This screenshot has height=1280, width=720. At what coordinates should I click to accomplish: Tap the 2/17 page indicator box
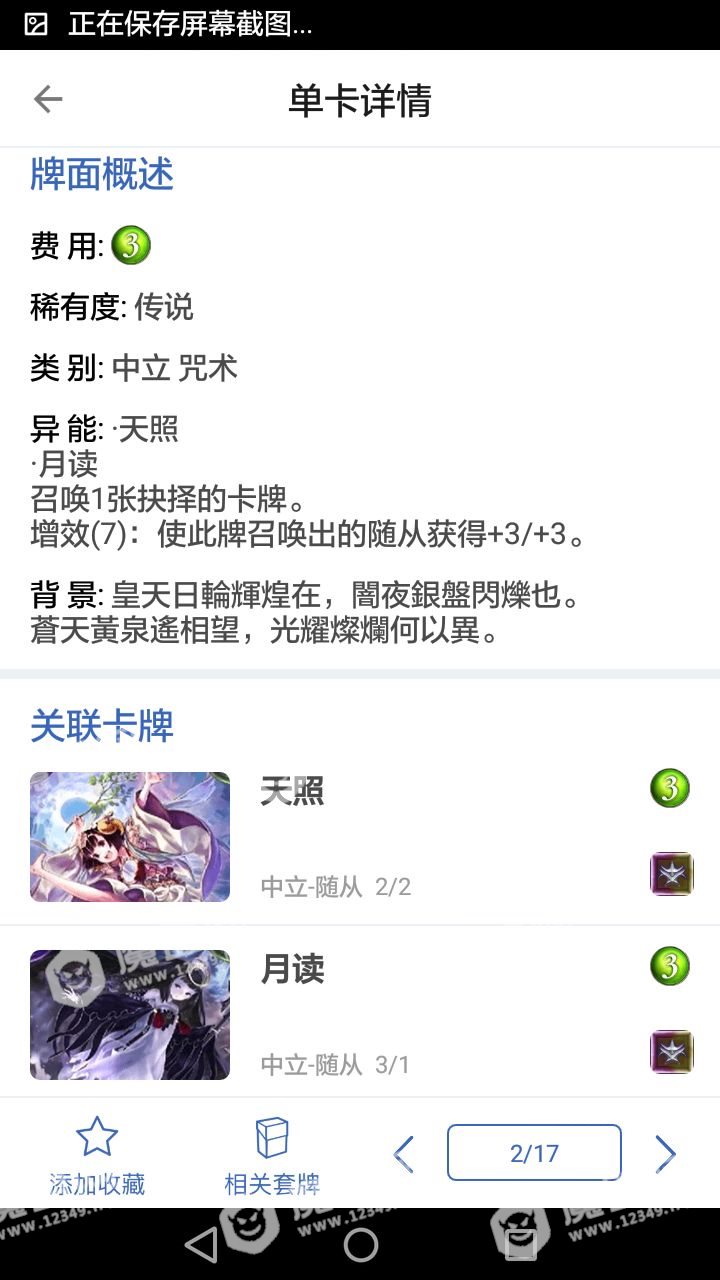pyautogui.click(x=534, y=1153)
